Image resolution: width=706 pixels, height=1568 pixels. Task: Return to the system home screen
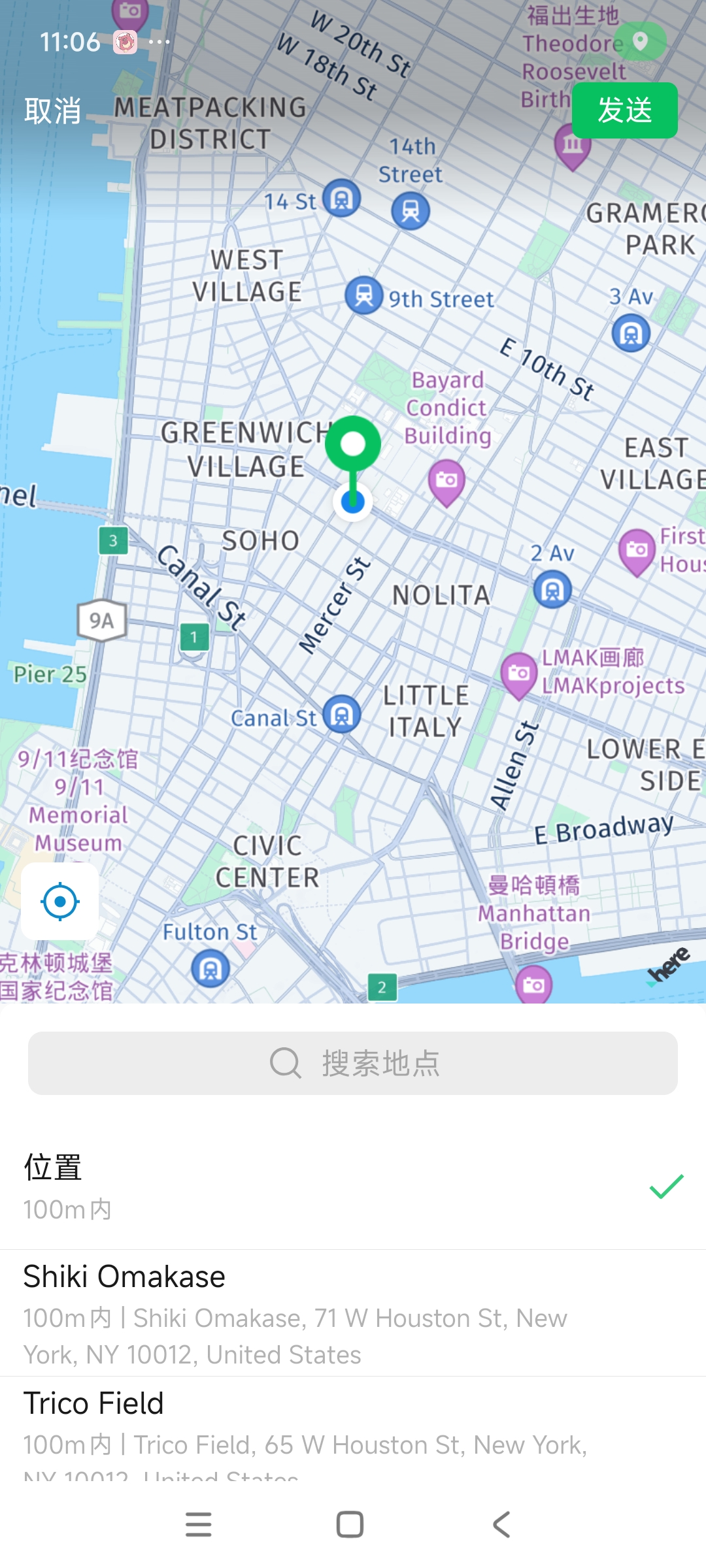[x=350, y=1524]
